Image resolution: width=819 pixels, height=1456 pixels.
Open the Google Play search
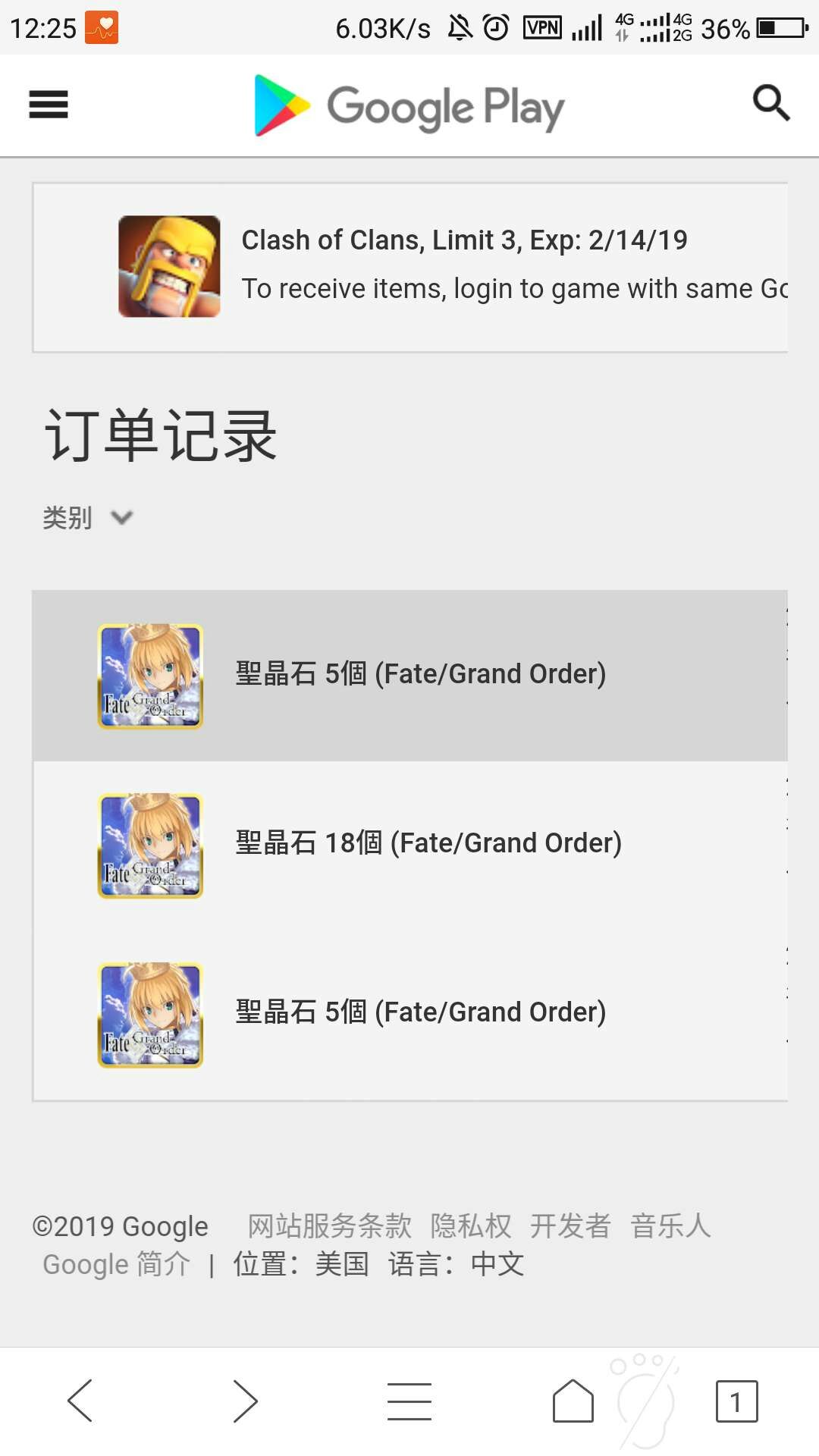pos(770,105)
